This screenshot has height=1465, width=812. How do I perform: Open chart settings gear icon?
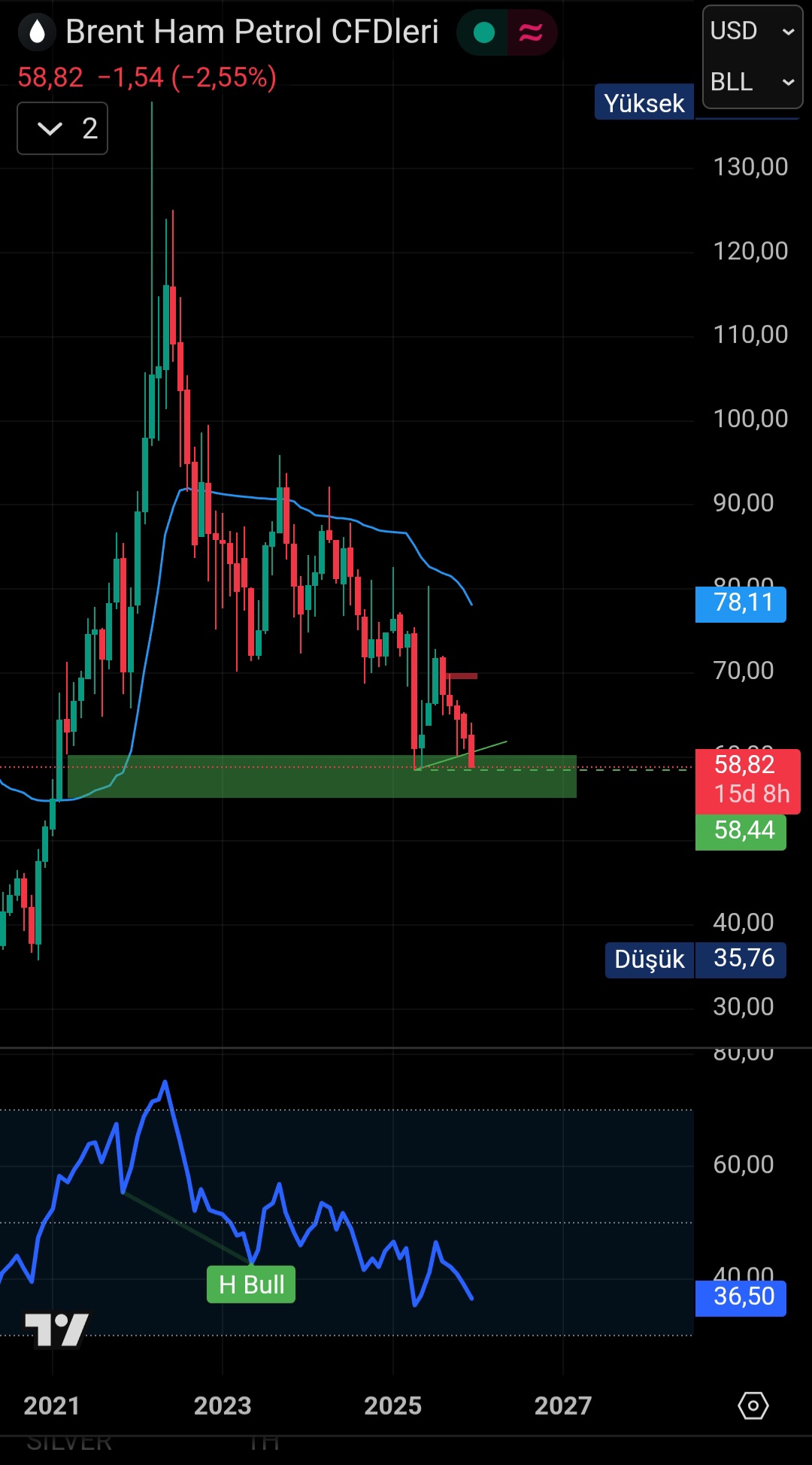(x=753, y=1405)
